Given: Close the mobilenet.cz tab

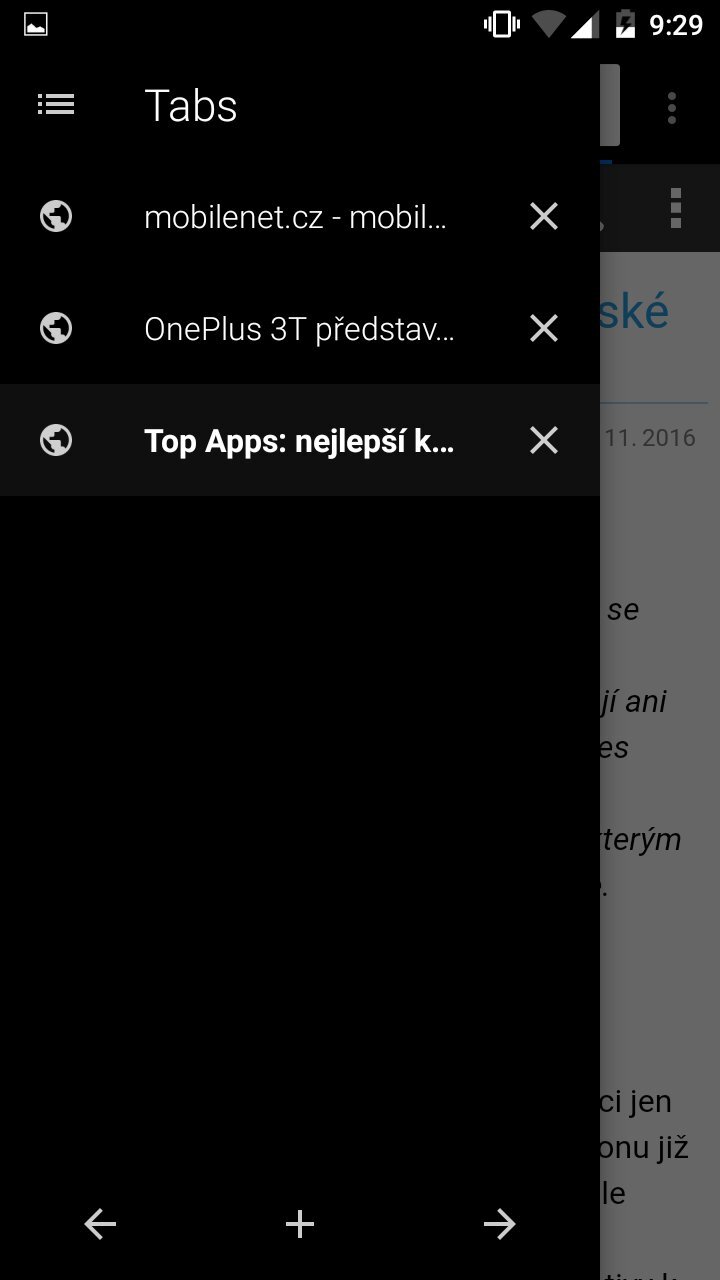Looking at the screenshot, I should pyautogui.click(x=543, y=216).
